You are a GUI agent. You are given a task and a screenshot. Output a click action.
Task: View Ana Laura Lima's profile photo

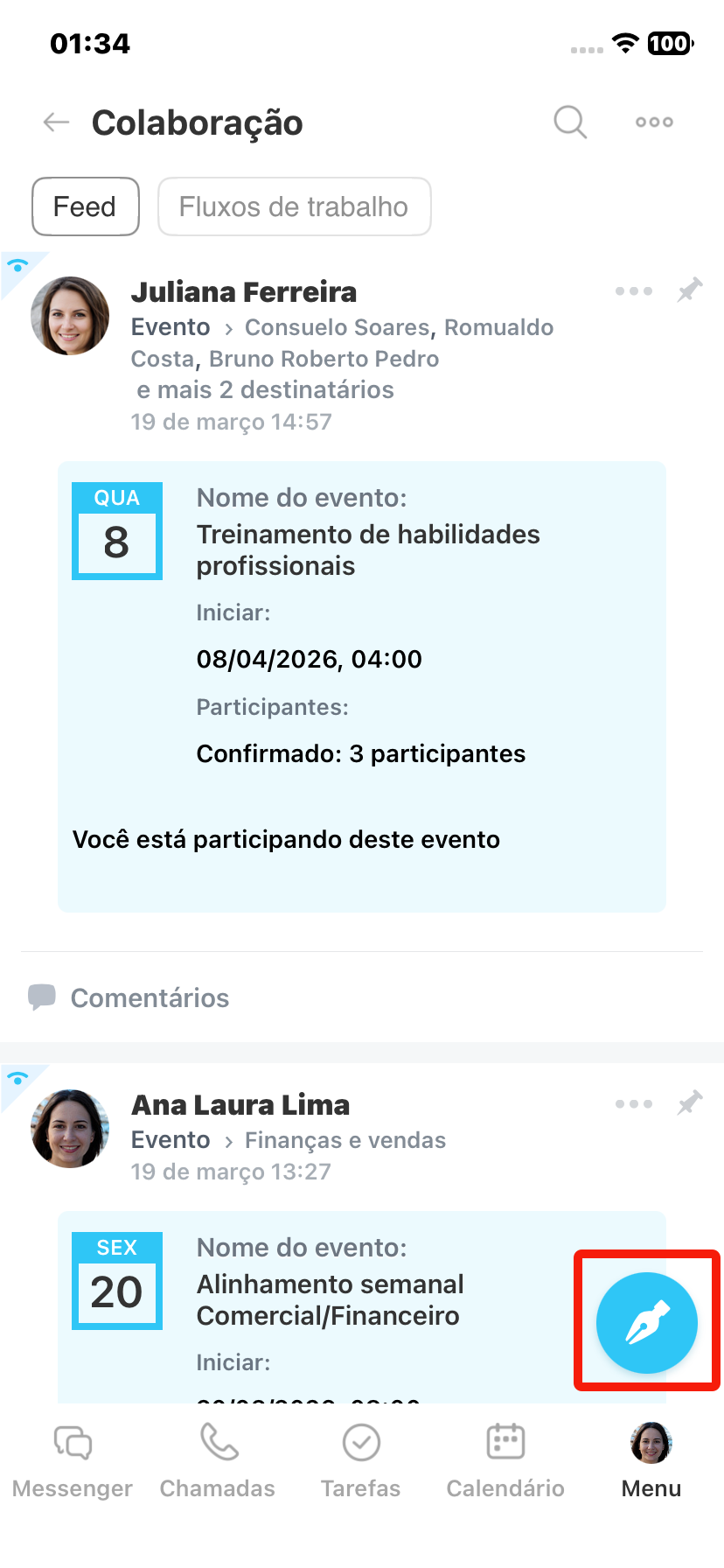70,1129
